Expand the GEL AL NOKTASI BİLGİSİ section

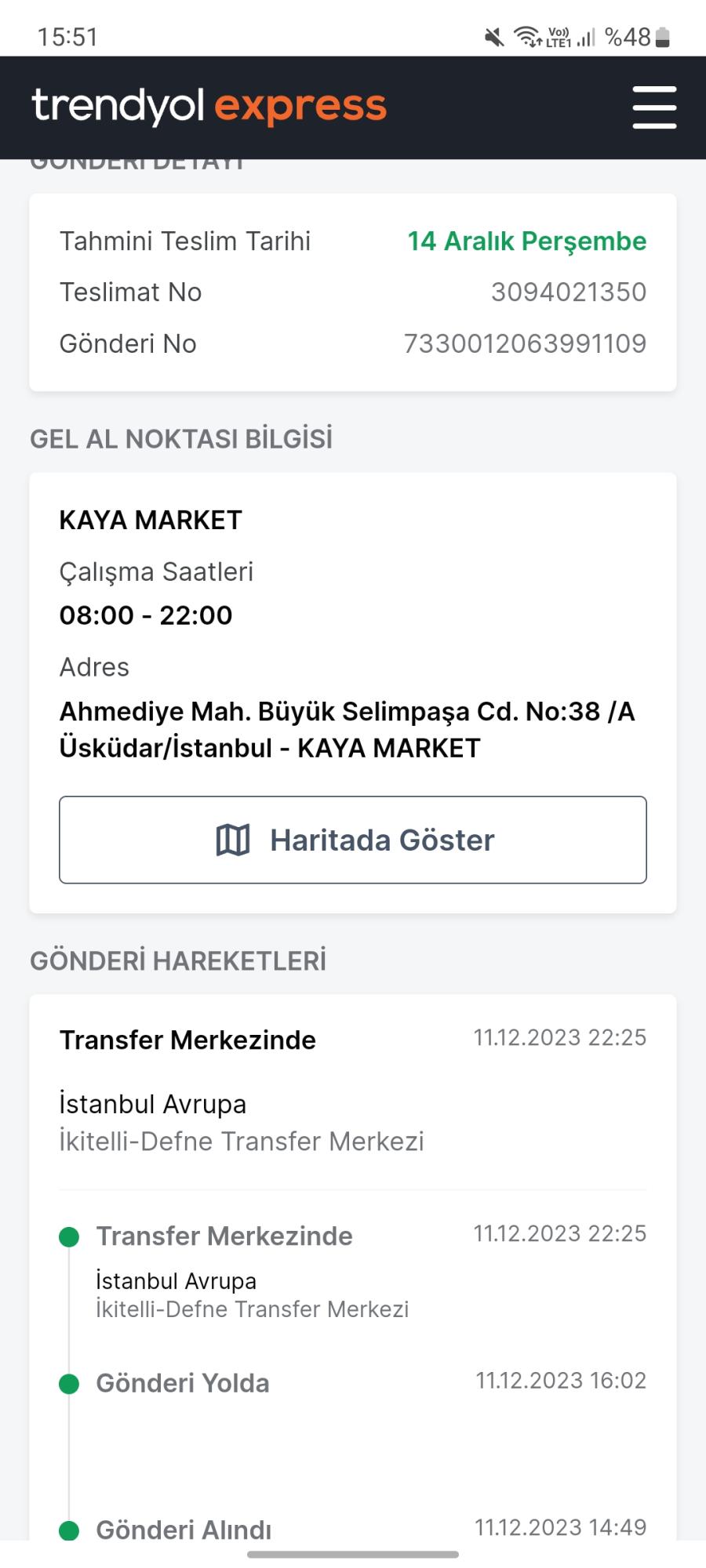(x=181, y=439)
